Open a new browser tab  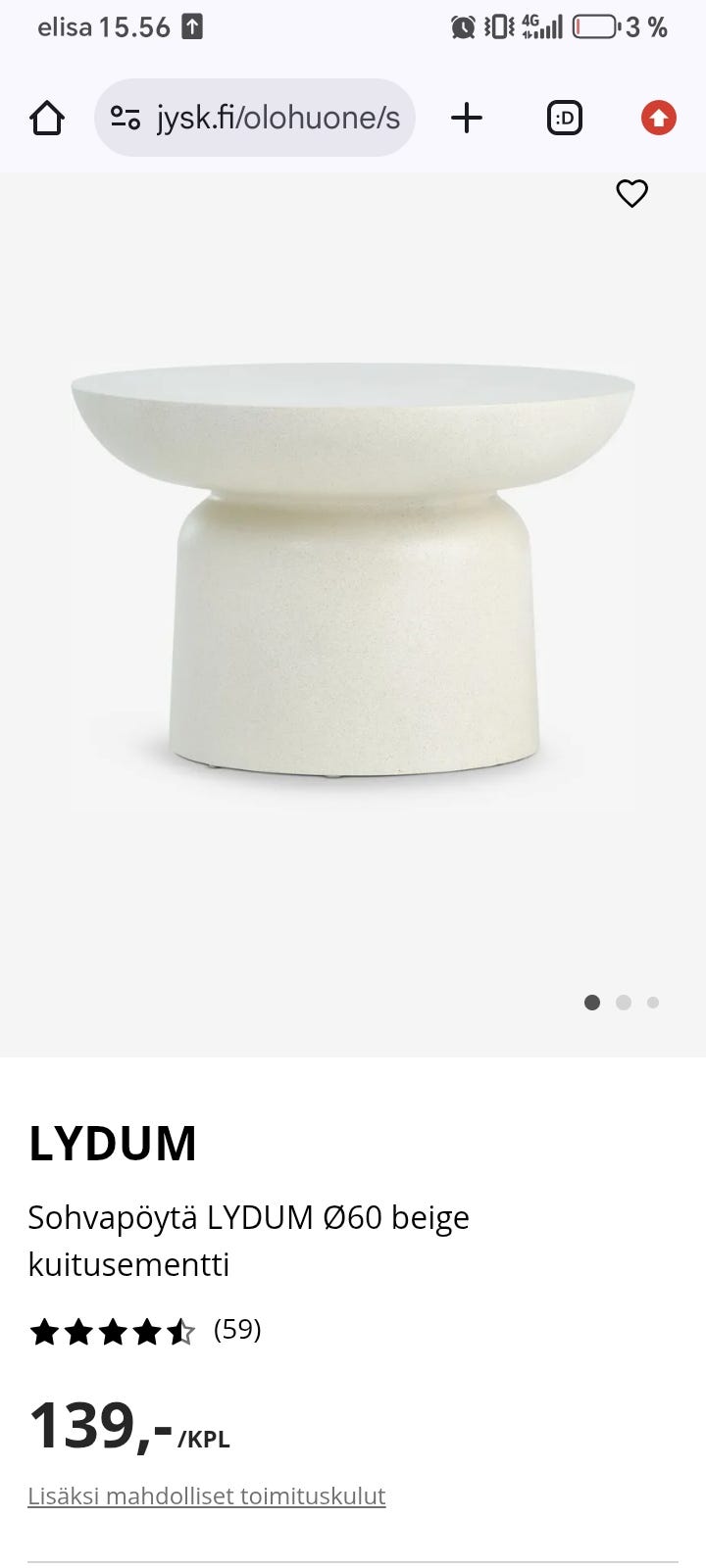467,119
